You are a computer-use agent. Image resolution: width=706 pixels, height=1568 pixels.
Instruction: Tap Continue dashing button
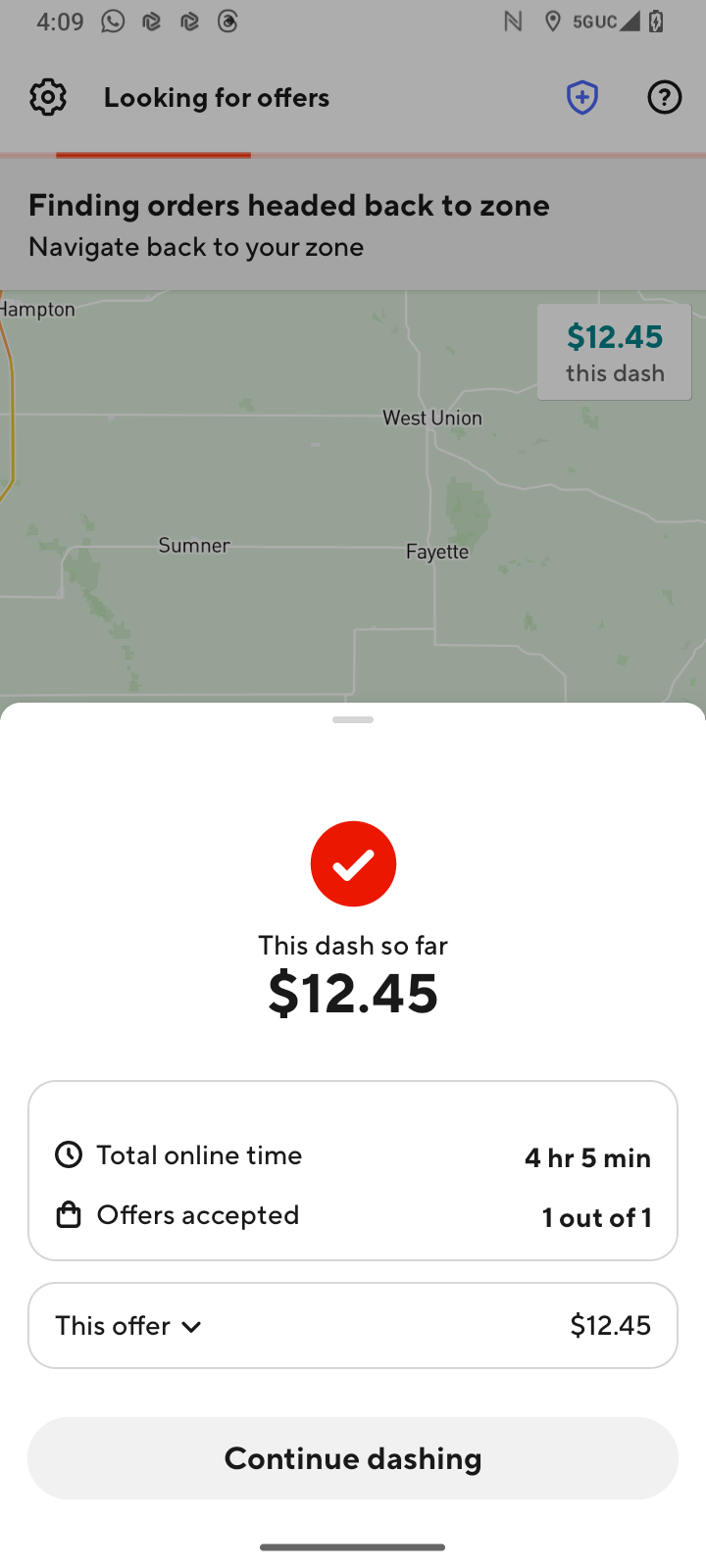click(353, 1457)
